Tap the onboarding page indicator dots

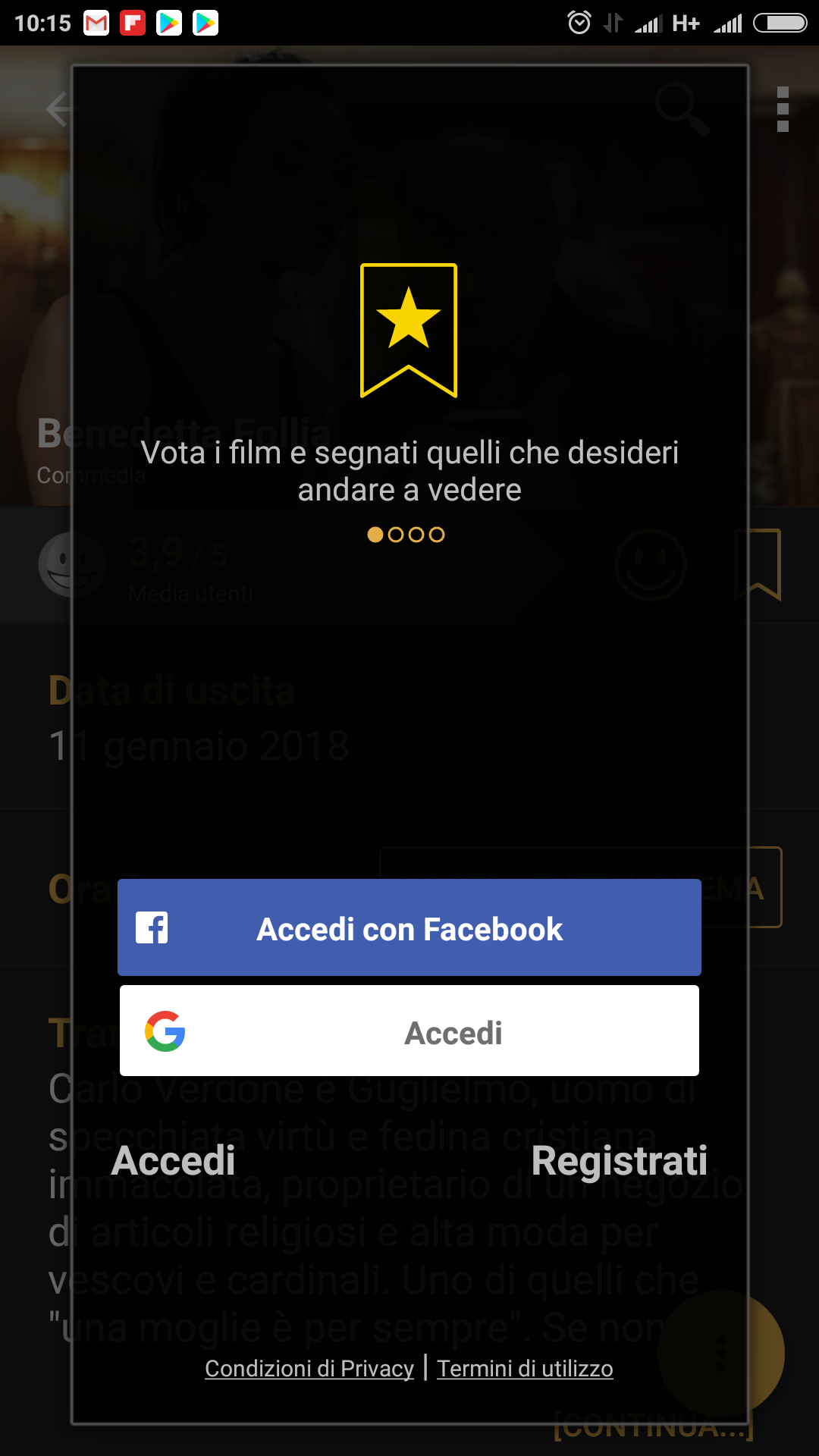tap(406, 535)
